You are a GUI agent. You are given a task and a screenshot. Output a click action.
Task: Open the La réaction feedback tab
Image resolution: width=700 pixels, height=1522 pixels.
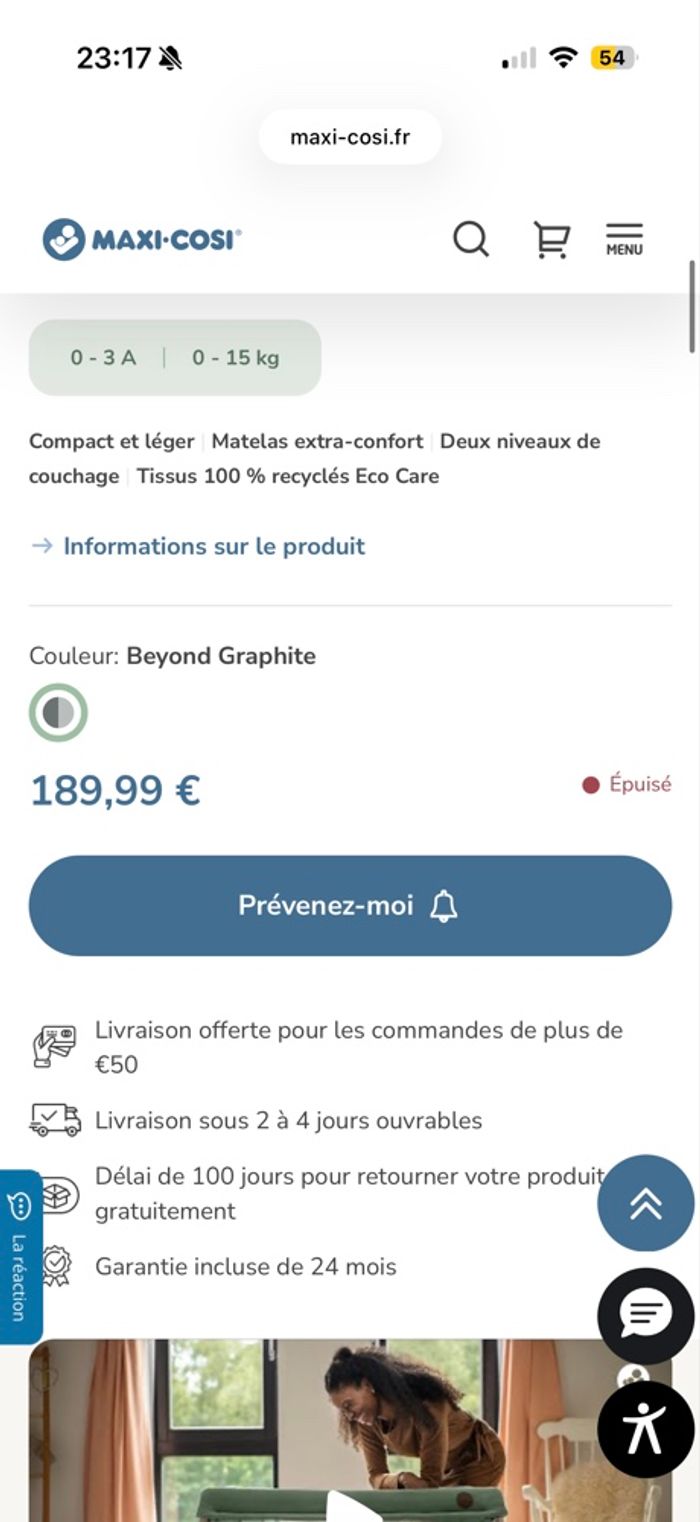(x=20, y=1257)
